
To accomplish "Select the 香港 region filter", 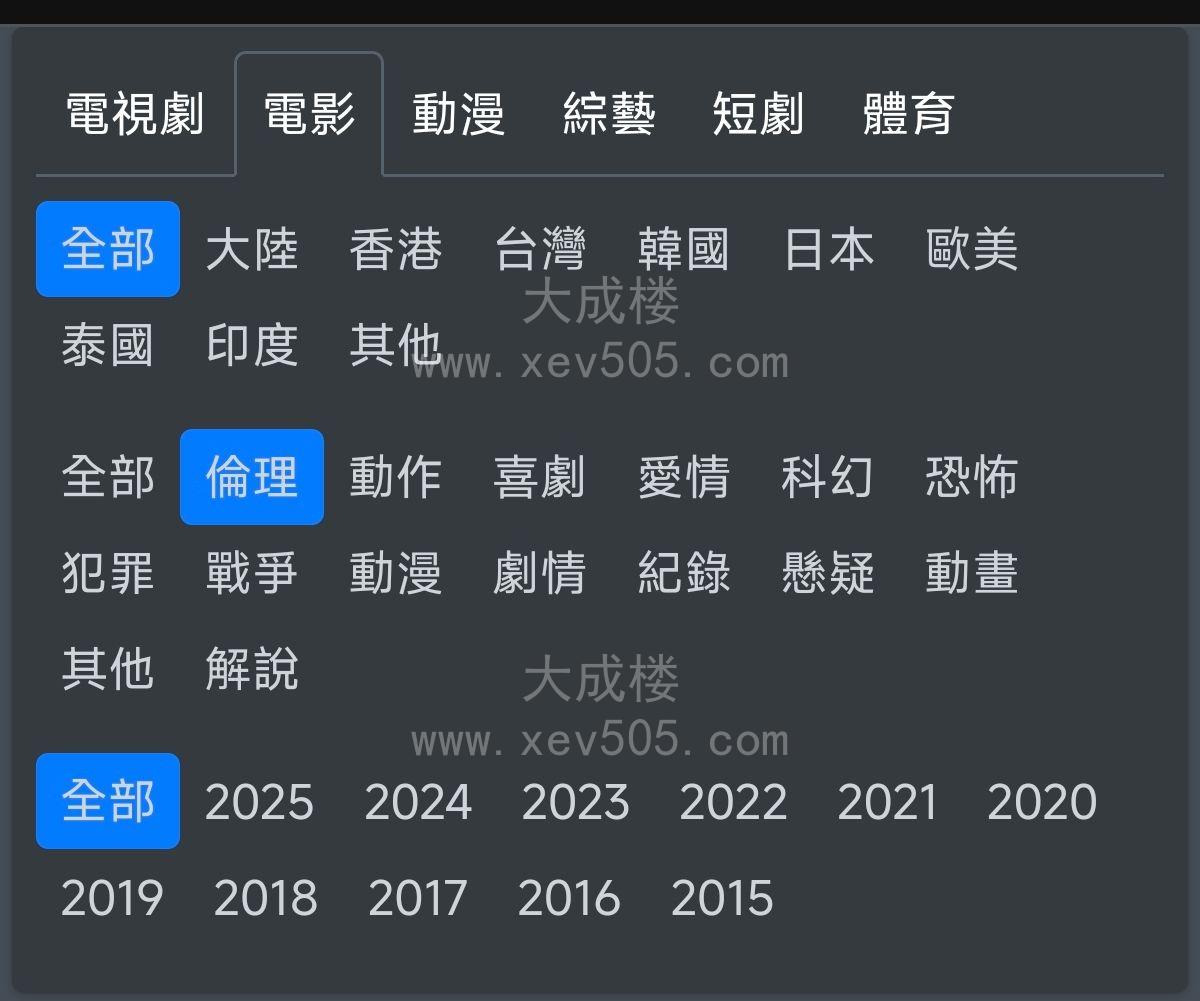I will click(x=396, y=249).
